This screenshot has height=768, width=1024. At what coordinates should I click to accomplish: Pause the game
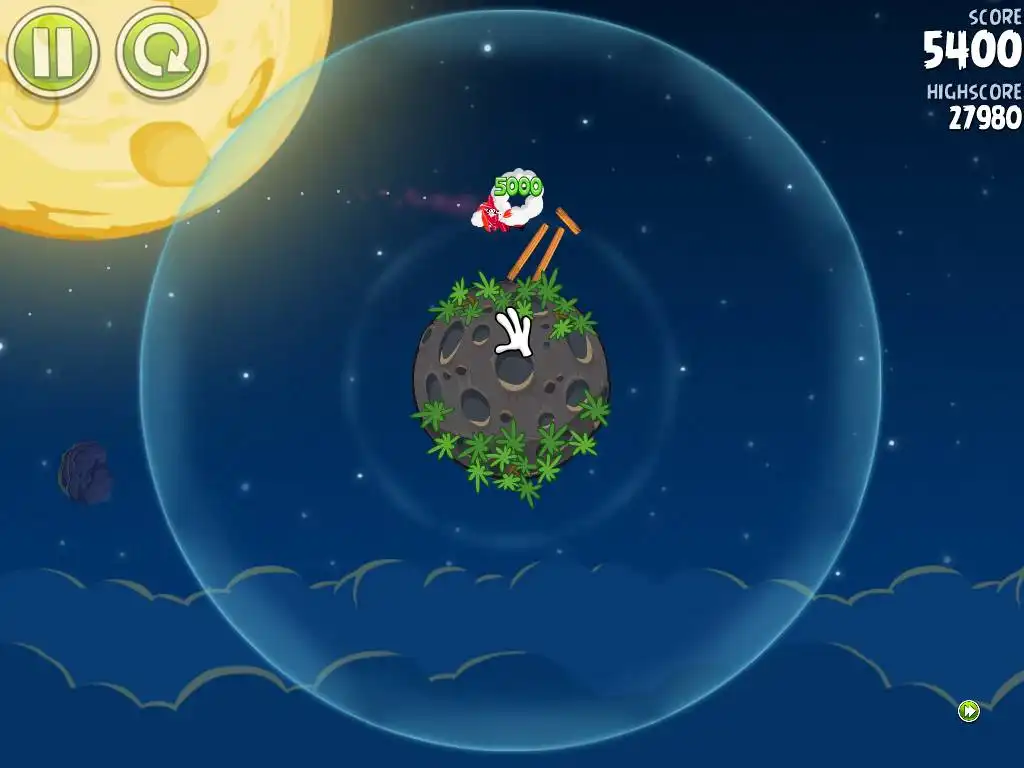point(52,51)
